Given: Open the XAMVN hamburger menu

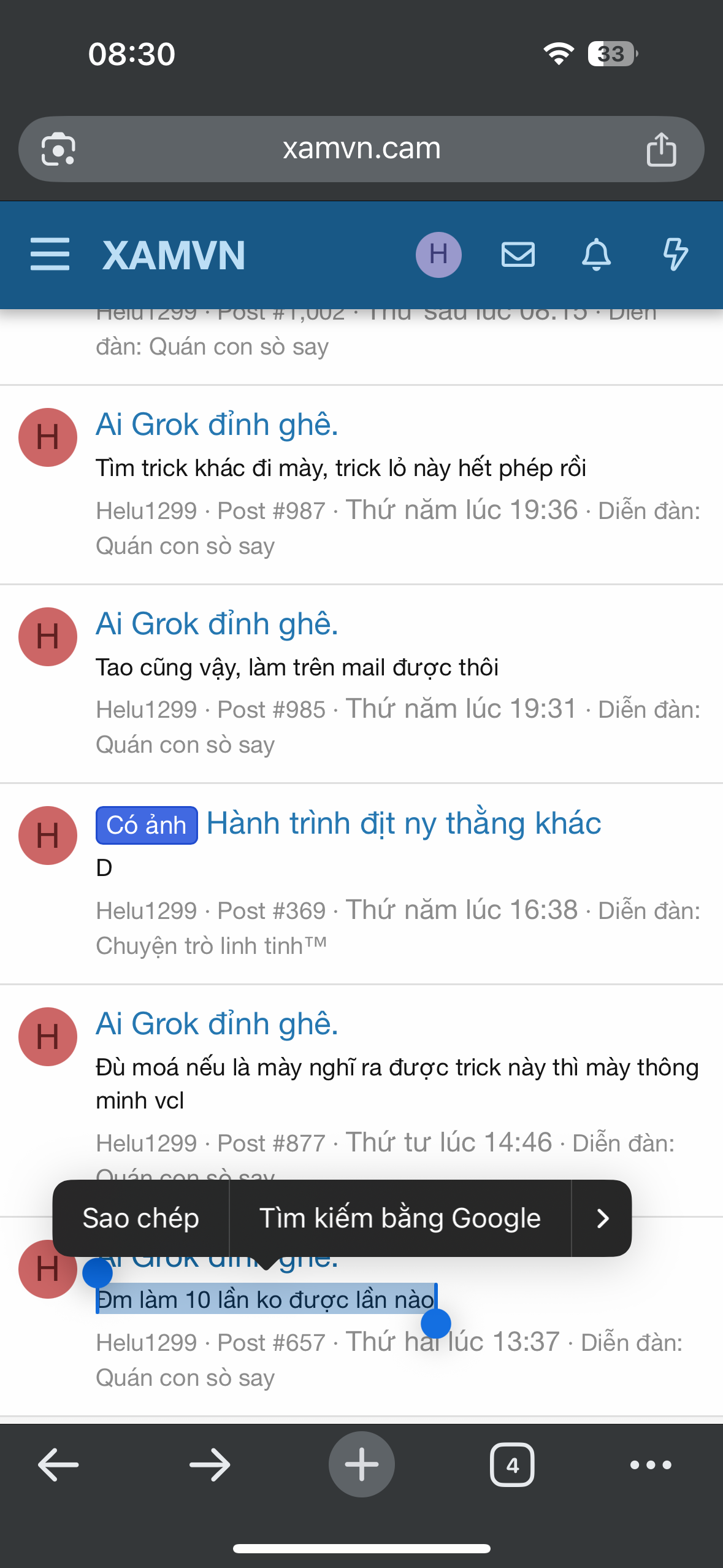Looking at the screenshot, I should click(50, 255).
